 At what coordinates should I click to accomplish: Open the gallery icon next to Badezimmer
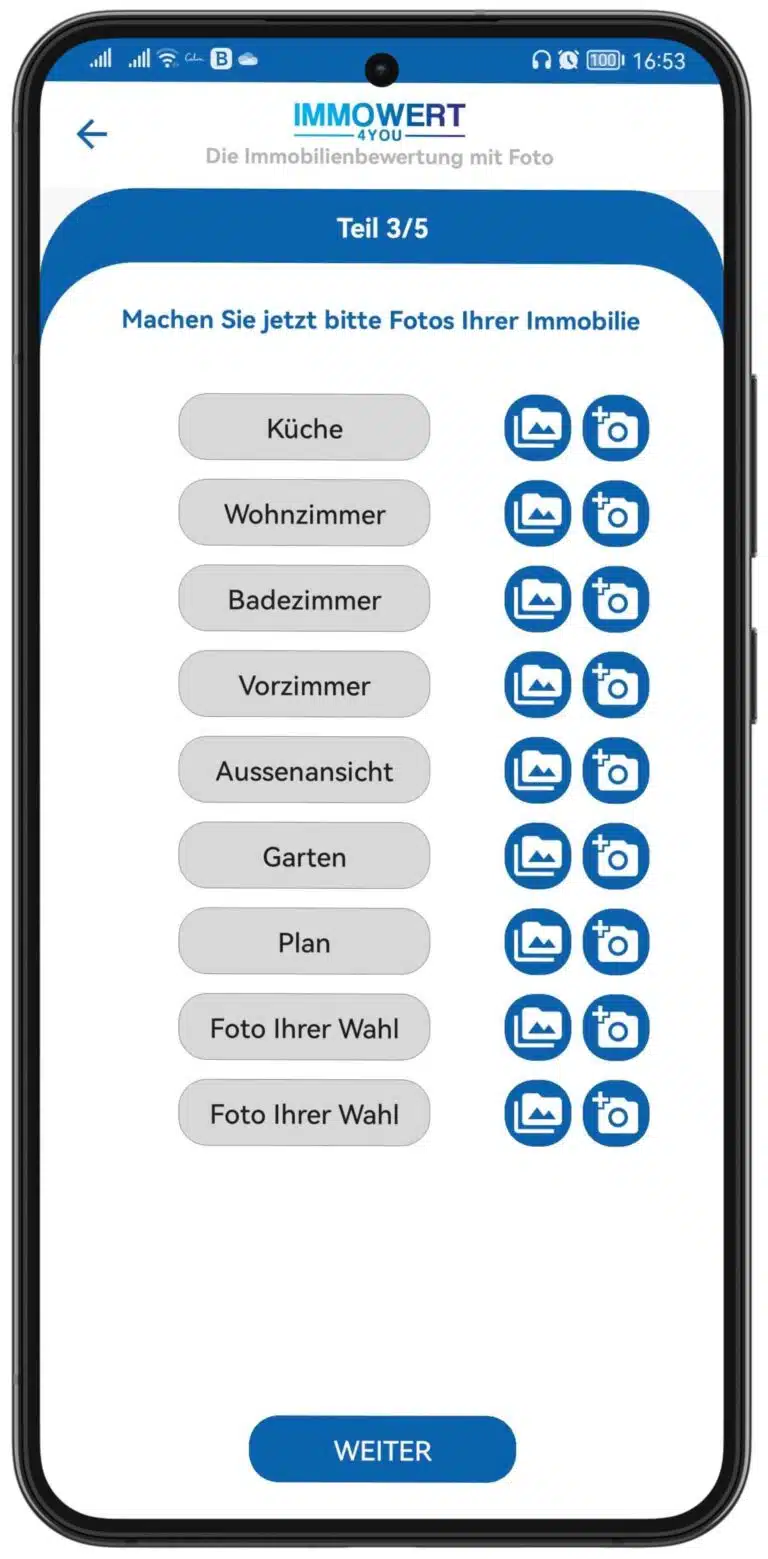point(536,598)
